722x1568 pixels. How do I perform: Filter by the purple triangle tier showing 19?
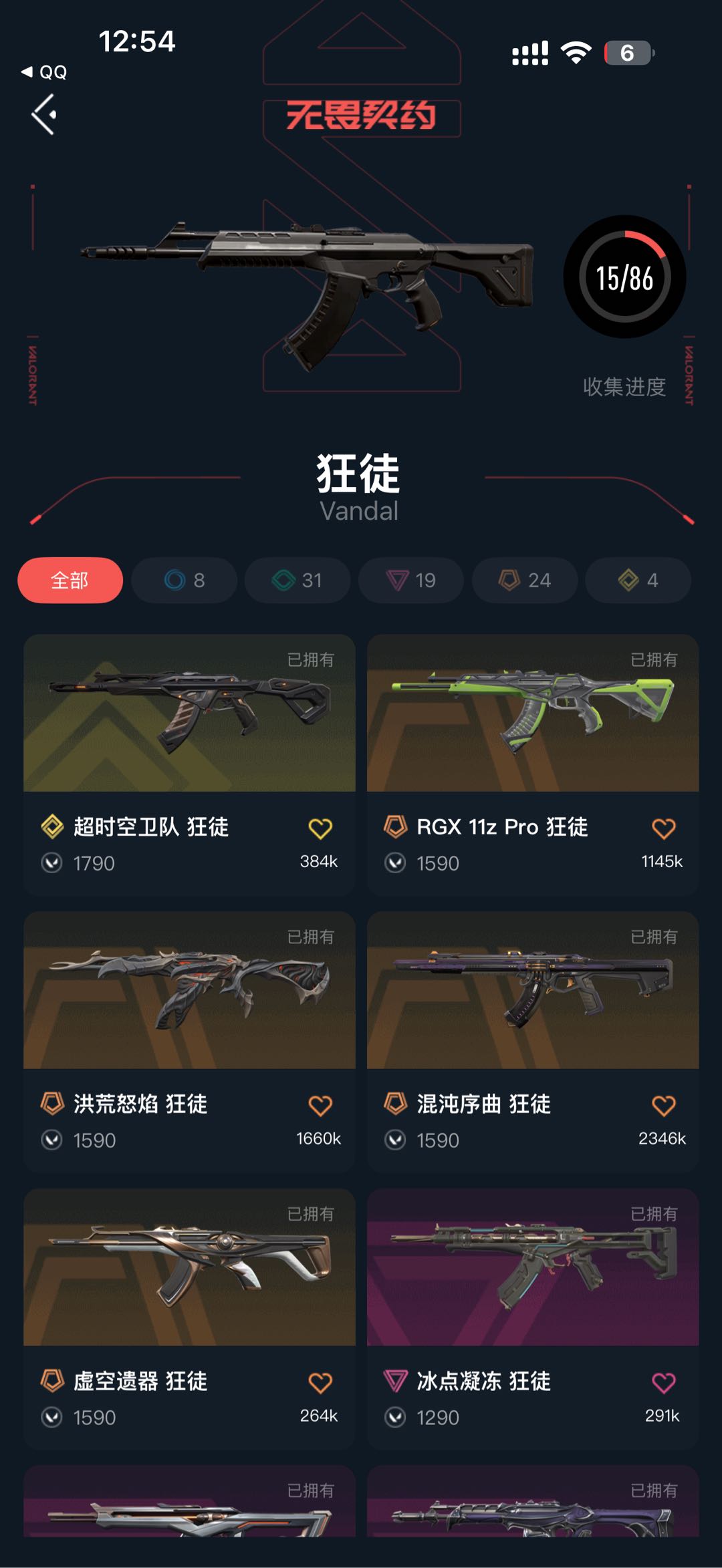411,580
